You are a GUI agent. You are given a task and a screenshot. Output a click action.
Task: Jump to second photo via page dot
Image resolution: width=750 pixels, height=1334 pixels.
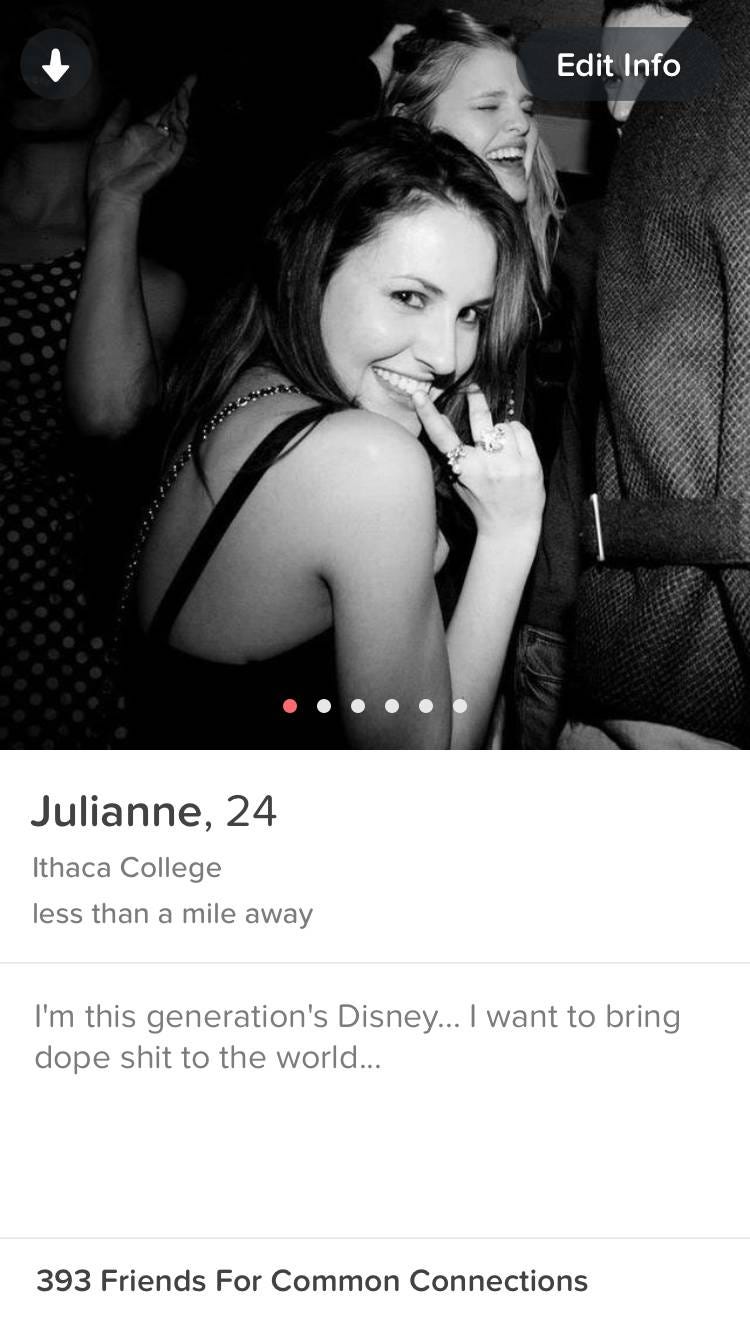click(x=324, y=706)
